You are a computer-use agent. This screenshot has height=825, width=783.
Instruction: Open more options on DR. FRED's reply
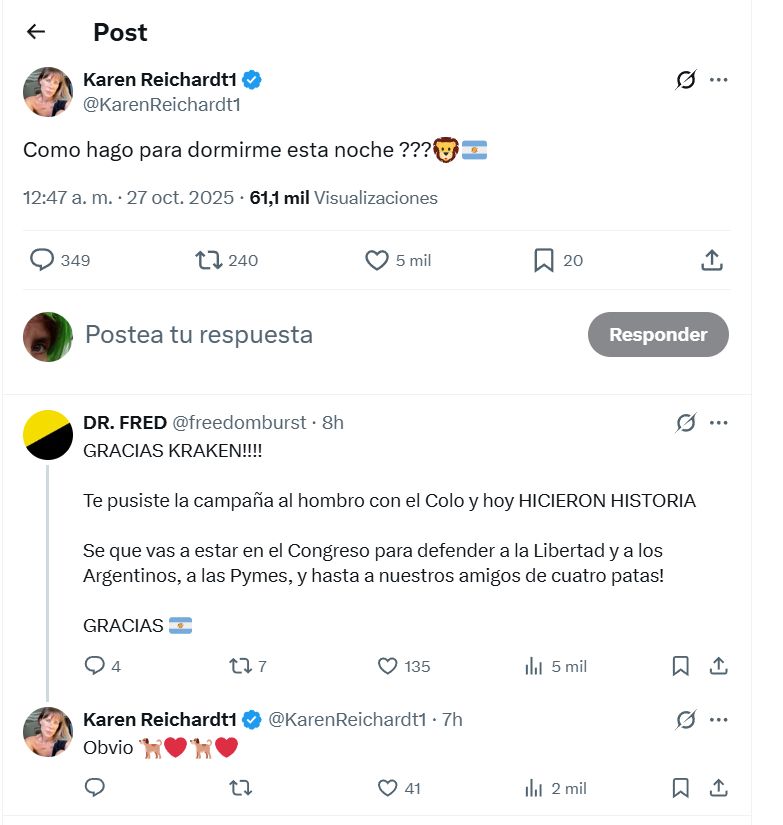coord(719,423)
